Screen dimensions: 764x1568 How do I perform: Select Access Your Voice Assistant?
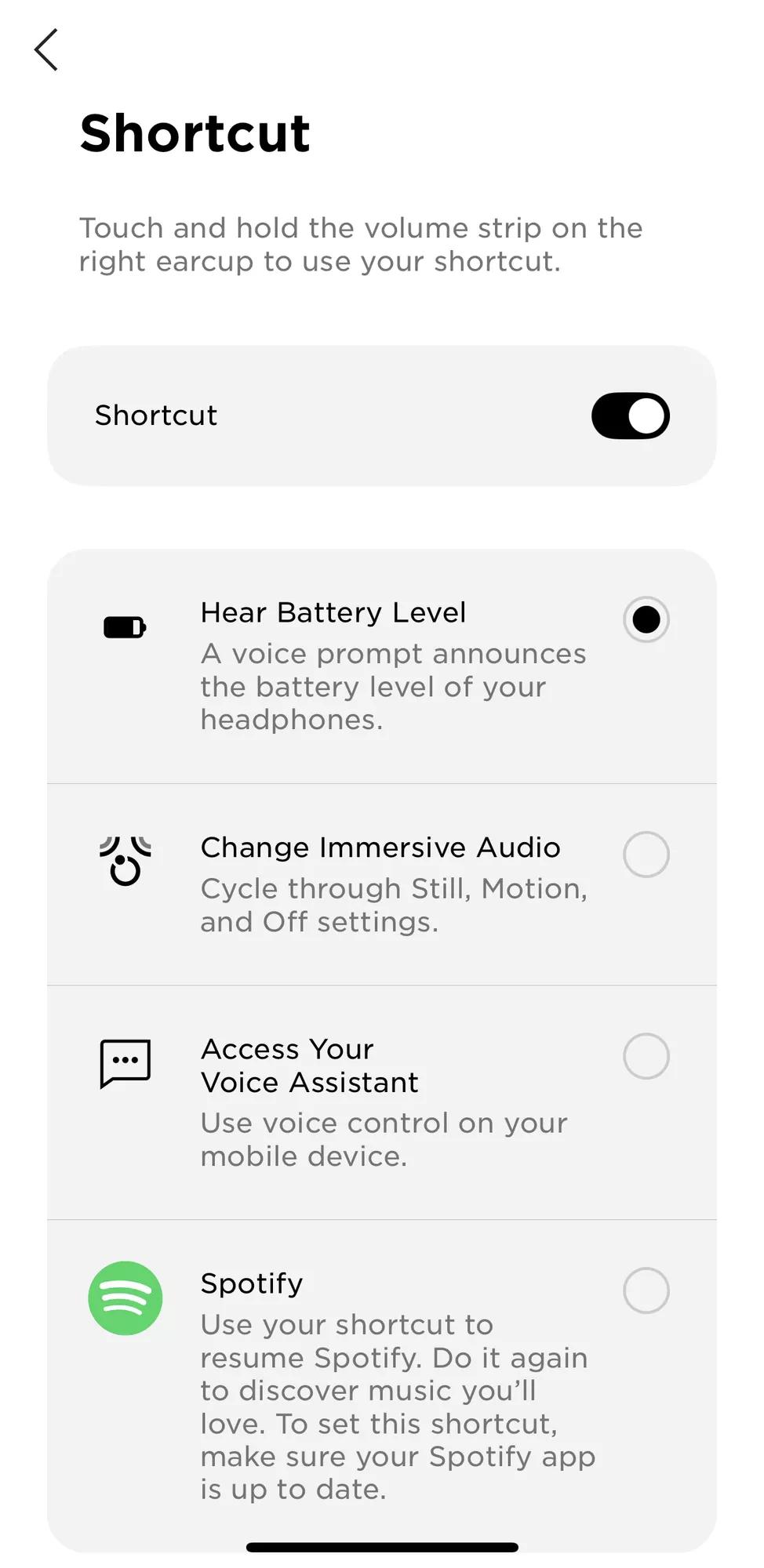pyautogui.click(x=382, y=1102)
